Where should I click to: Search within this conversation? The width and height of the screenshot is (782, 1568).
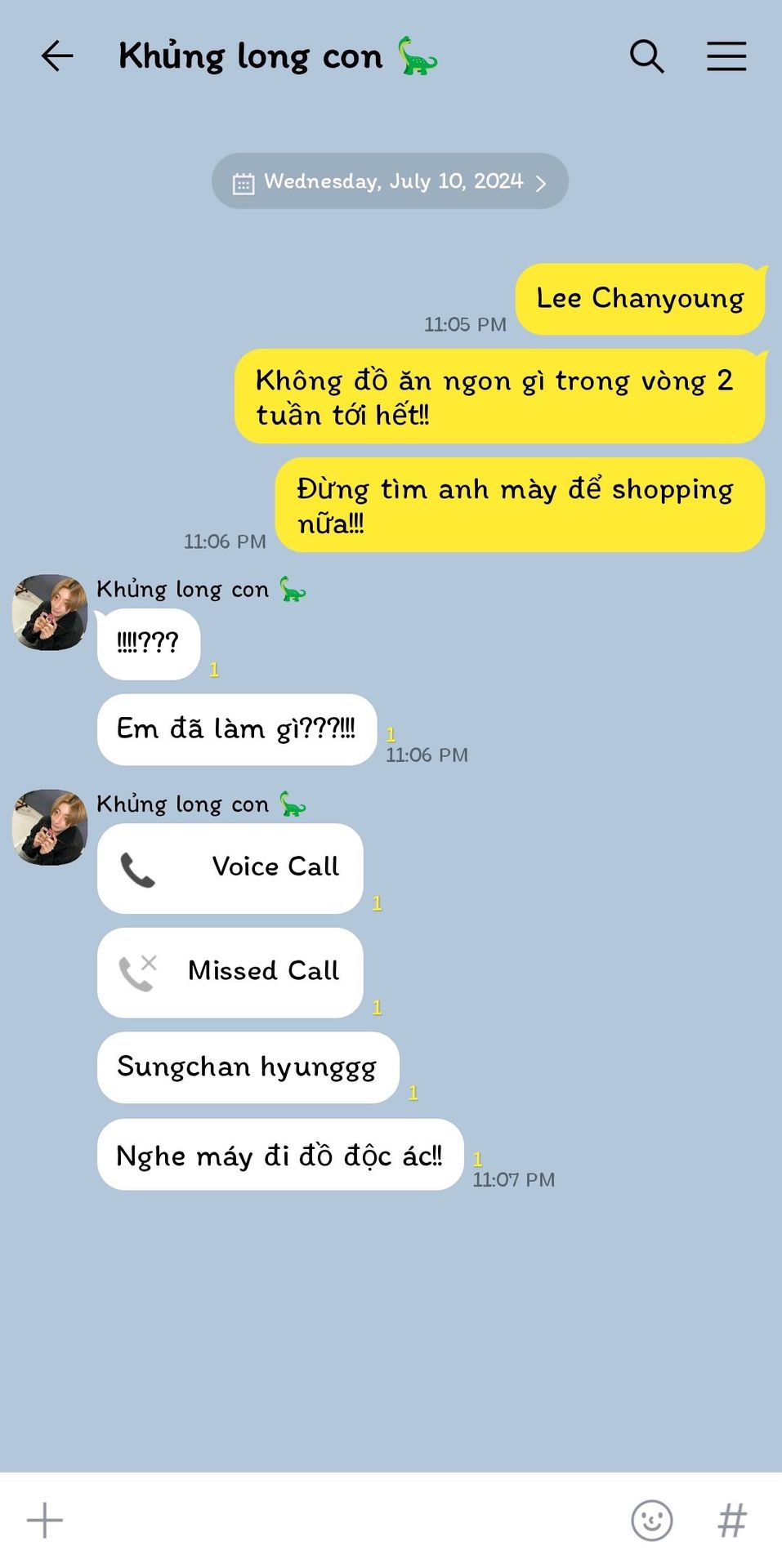click(x=646, y=56)
